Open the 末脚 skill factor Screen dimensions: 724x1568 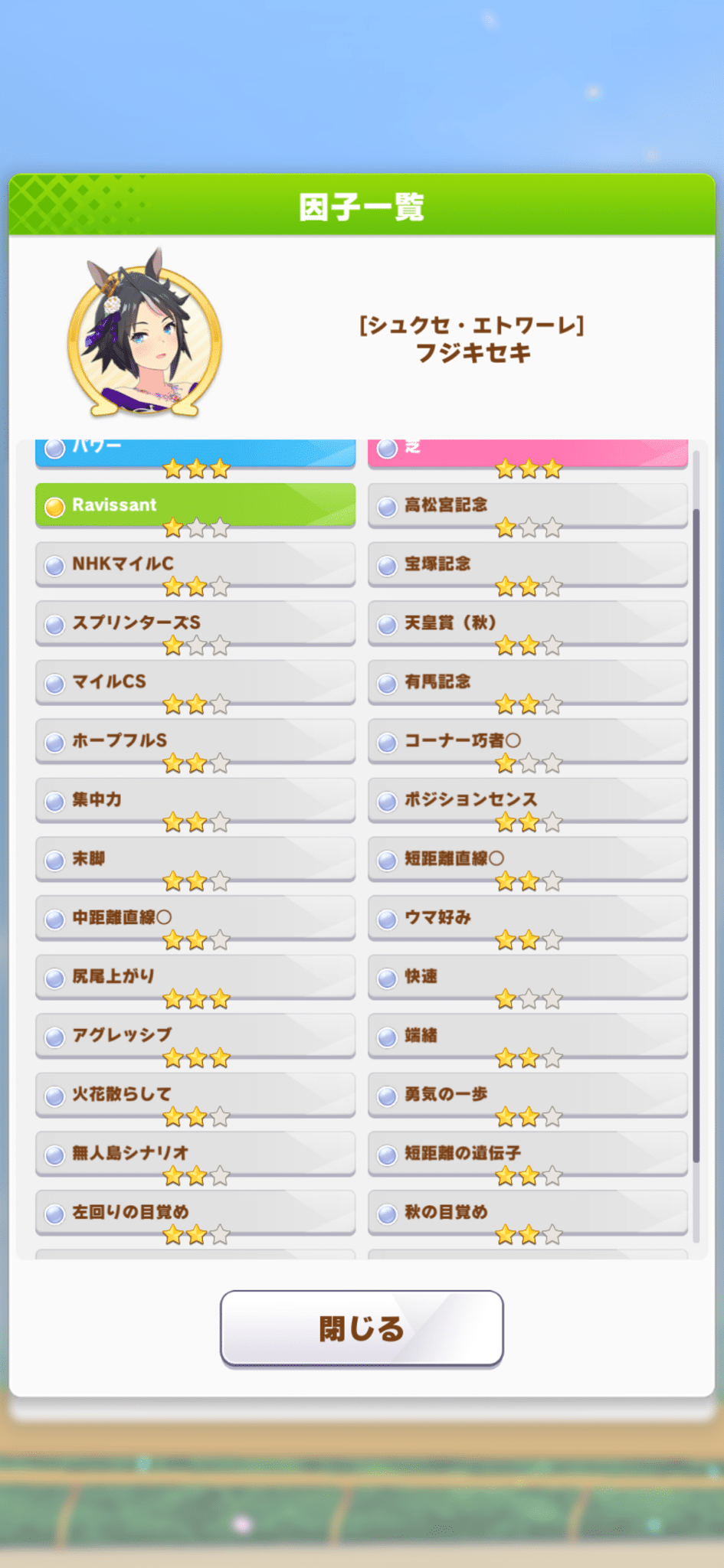click(x=195, y=859)
